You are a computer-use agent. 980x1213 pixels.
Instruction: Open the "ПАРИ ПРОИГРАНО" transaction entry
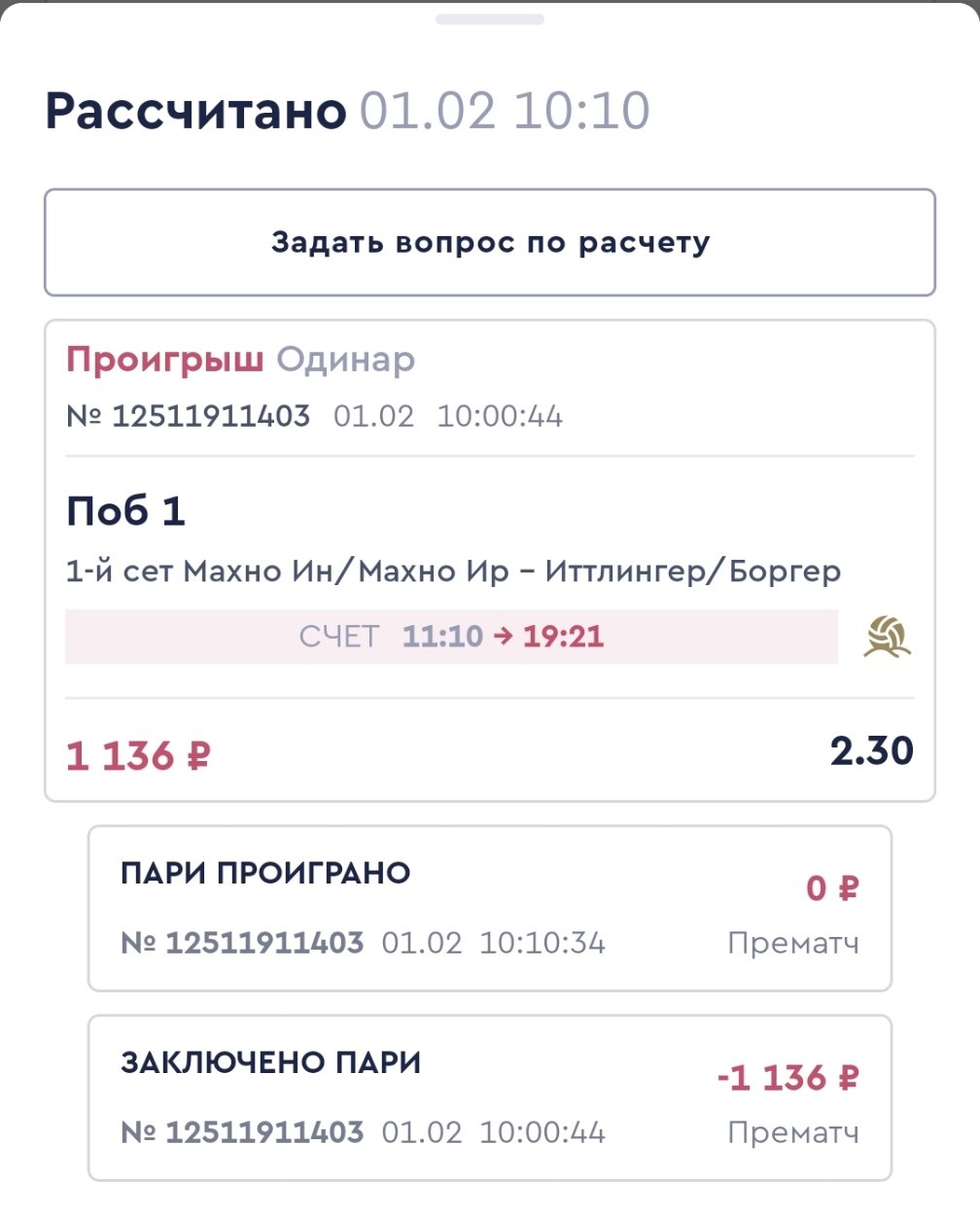point(490,908)
